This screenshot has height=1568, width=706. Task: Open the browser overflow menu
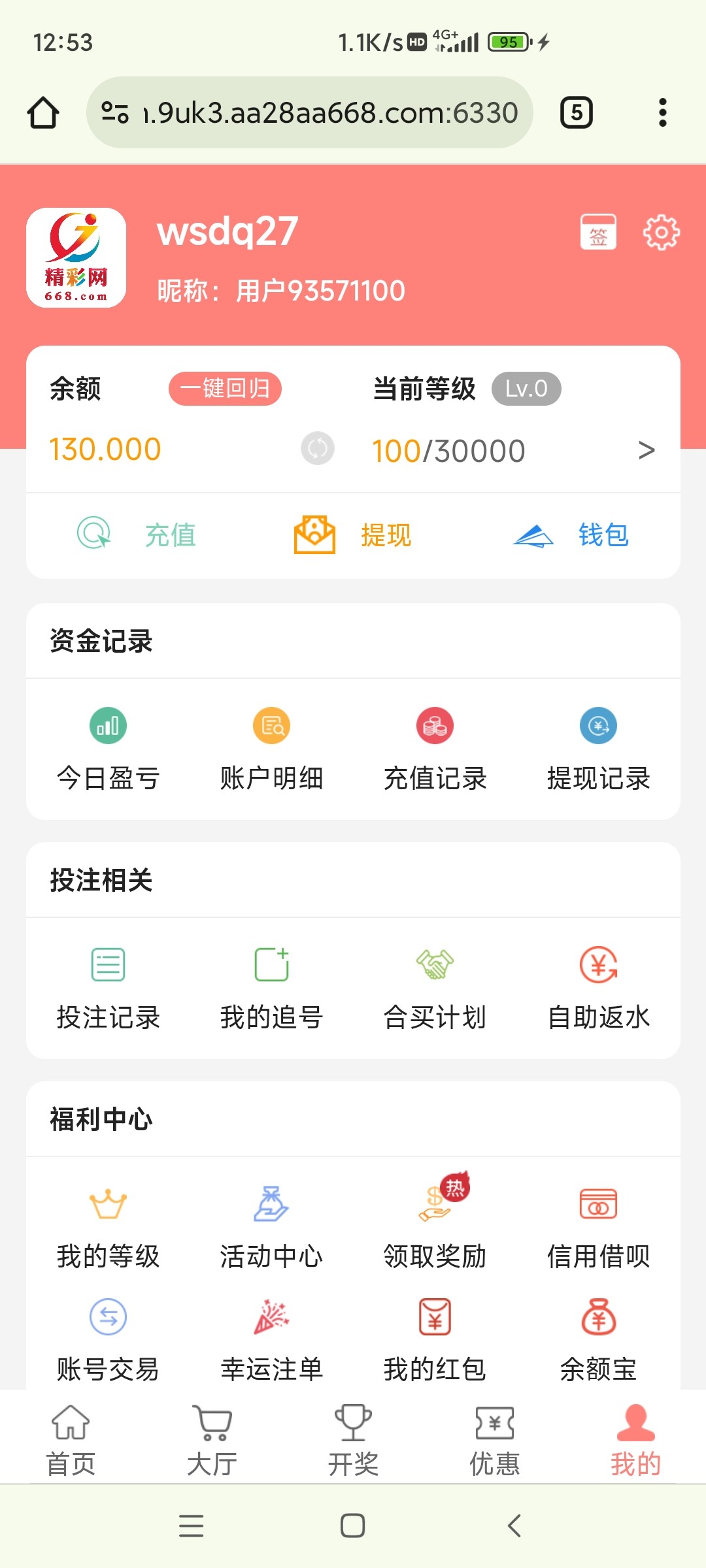tap(662, 112)
